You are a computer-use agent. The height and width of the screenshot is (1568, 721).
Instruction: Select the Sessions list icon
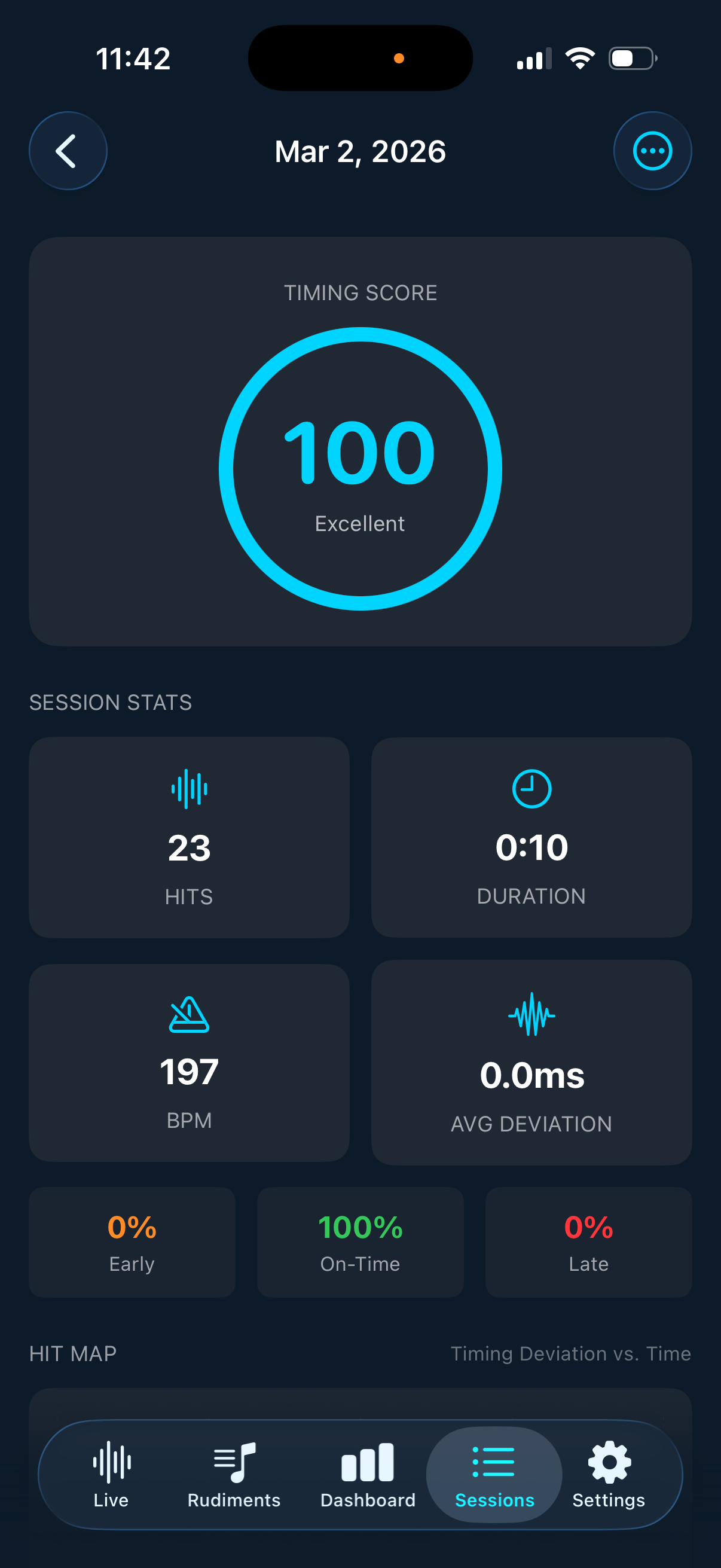493,1460
